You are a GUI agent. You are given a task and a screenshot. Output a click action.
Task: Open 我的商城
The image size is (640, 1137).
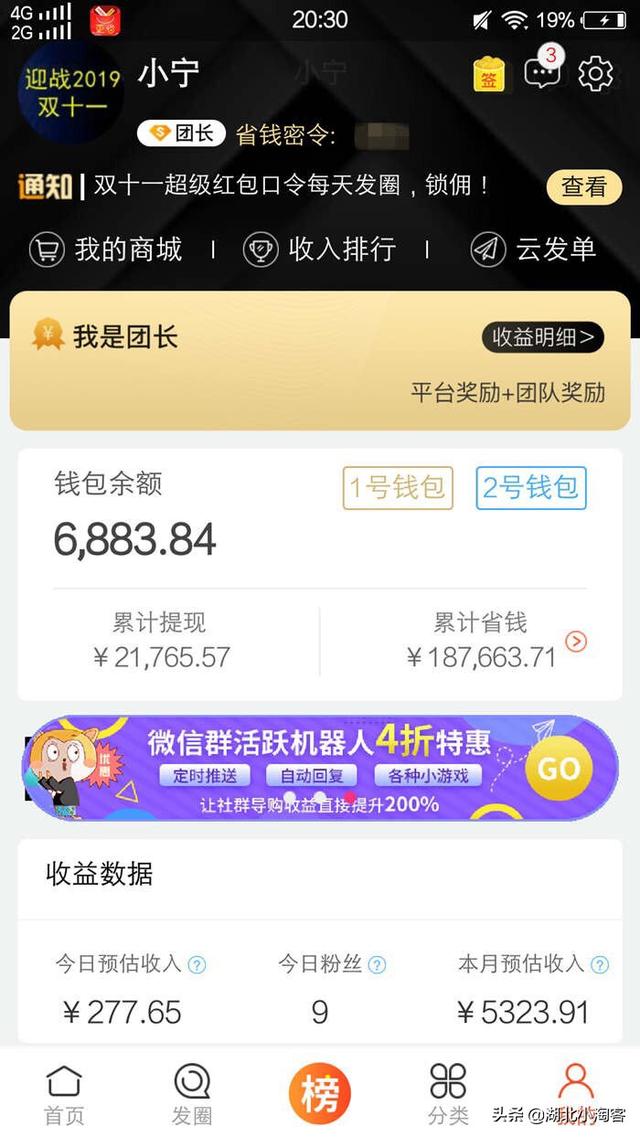[106, 249]
